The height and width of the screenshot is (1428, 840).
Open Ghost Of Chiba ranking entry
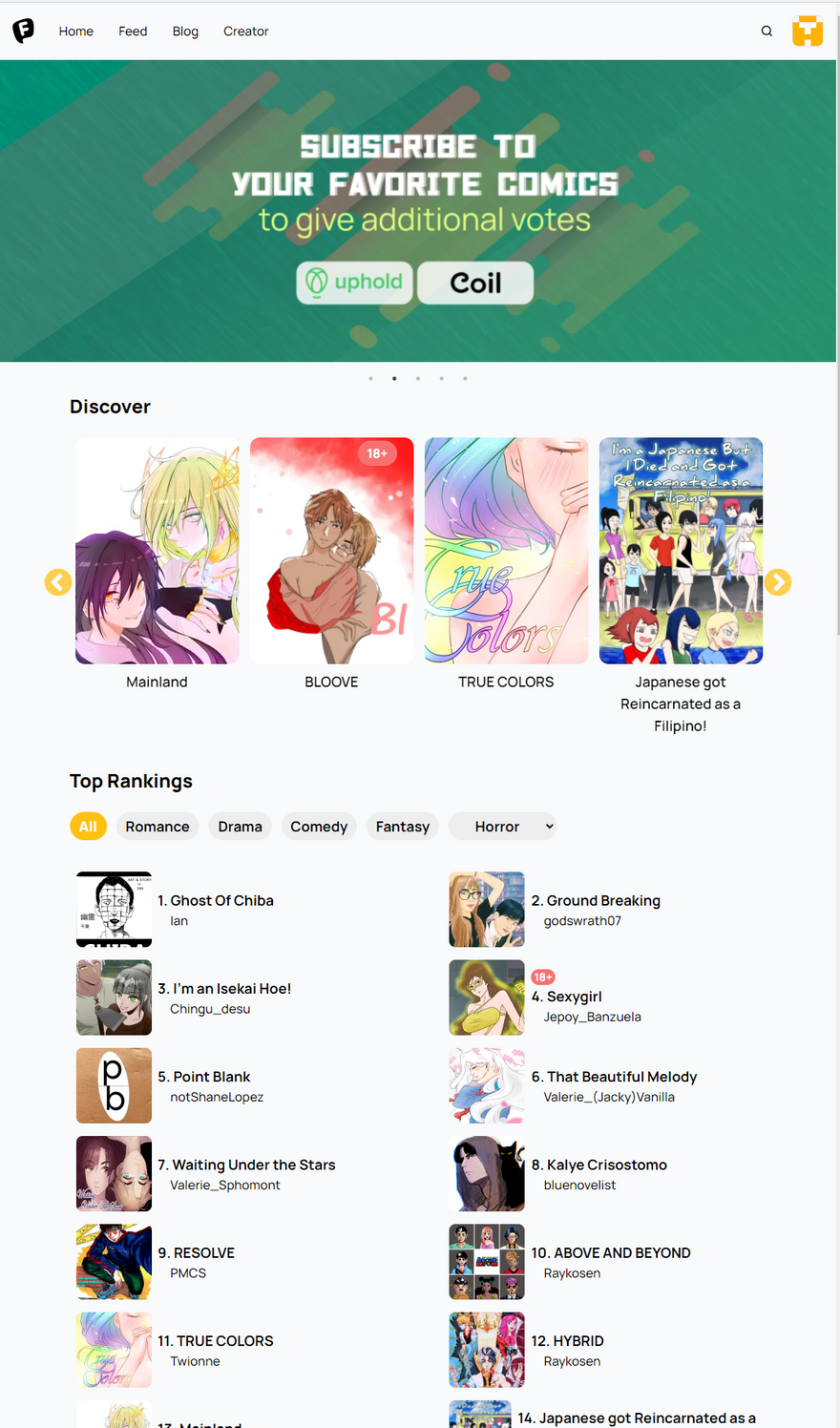point(221,900)
